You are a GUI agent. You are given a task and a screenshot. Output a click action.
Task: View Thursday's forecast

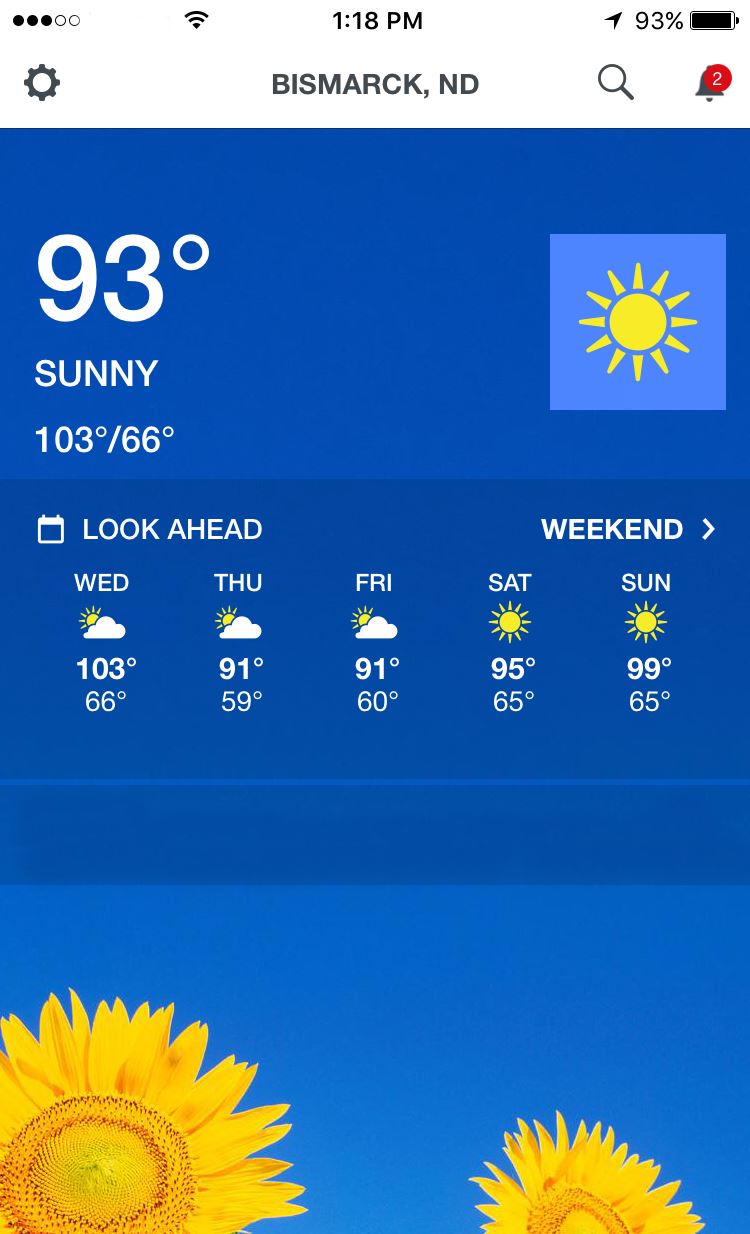(x=239, y=641)
